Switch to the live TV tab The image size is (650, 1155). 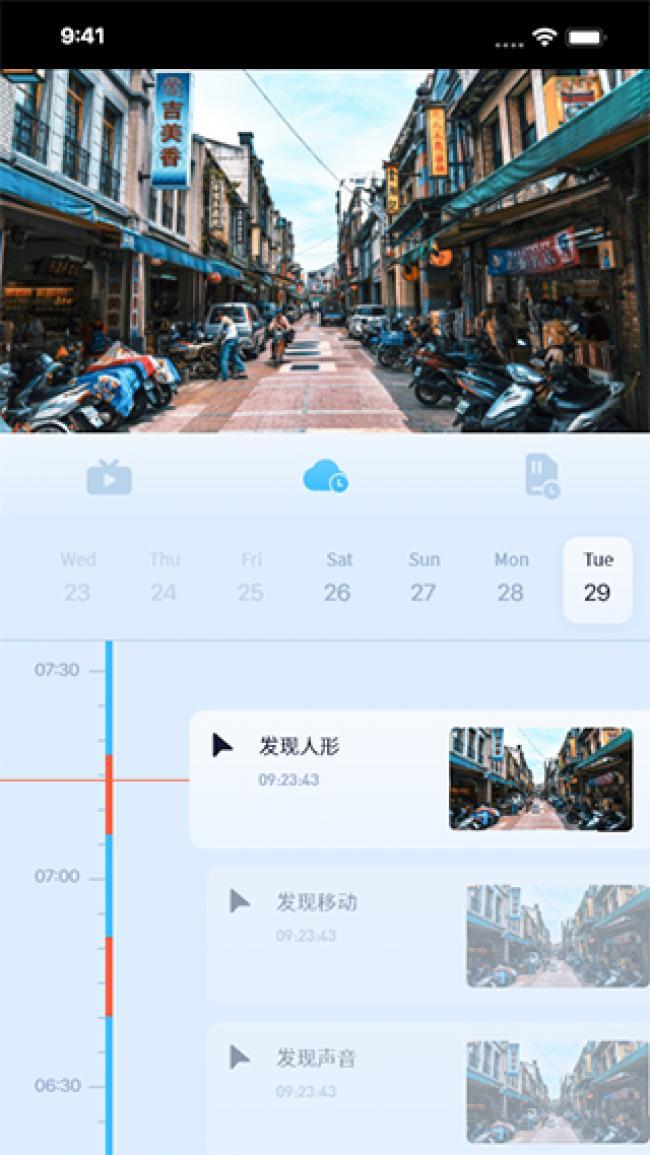(109, 477)
